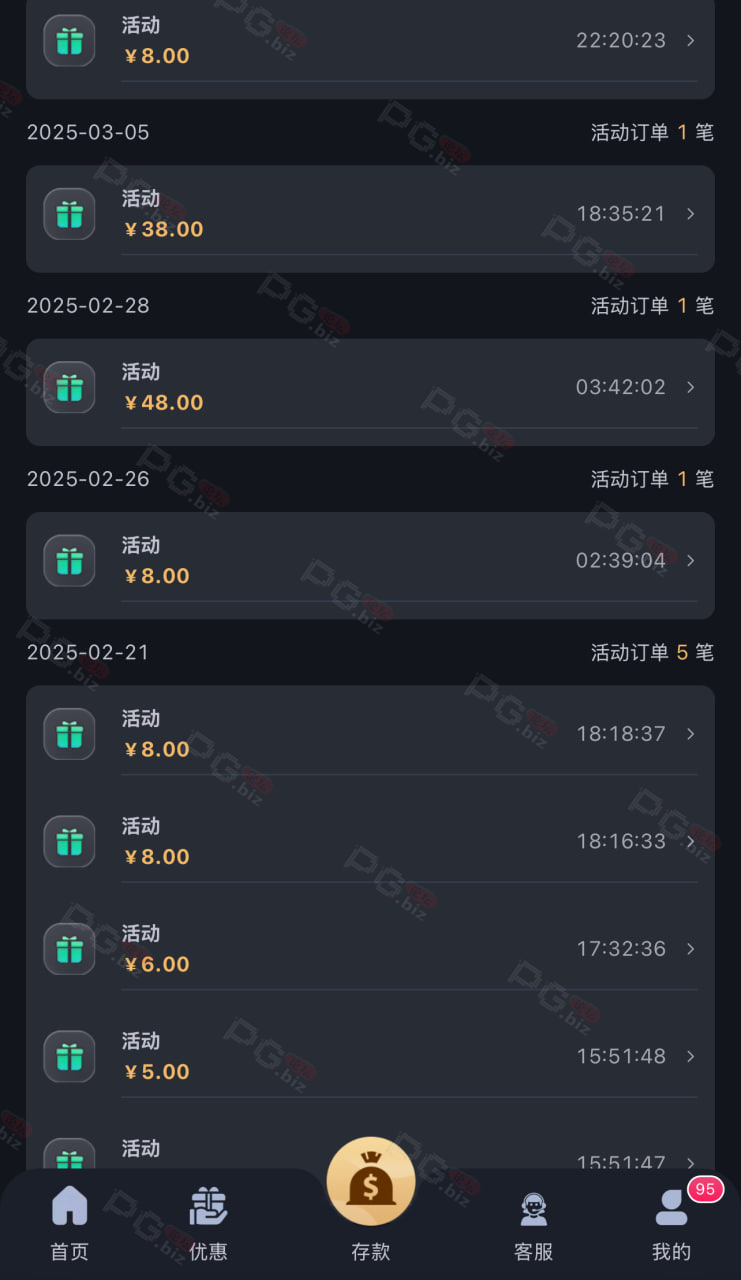Open the ¥8.00 order at 18:18:37

point(370,734)
